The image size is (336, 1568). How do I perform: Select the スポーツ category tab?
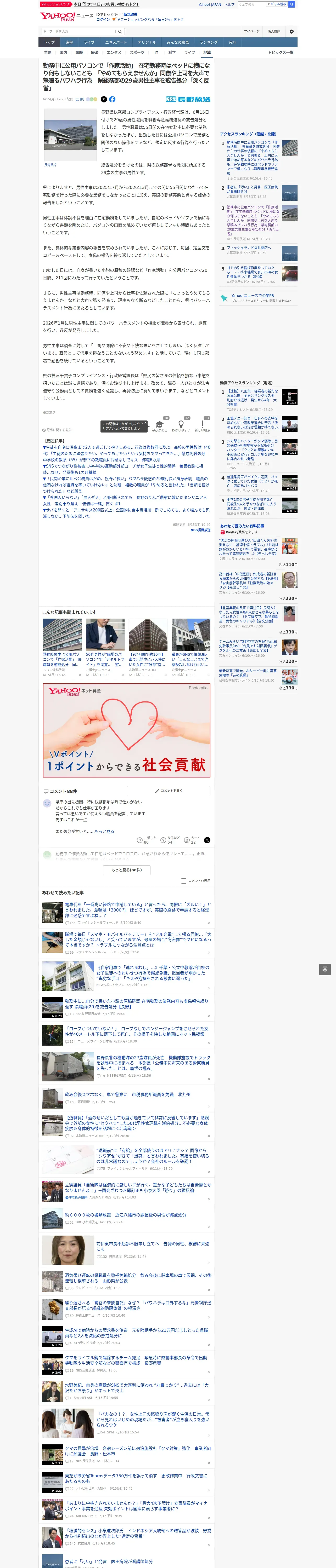(137, 52)
